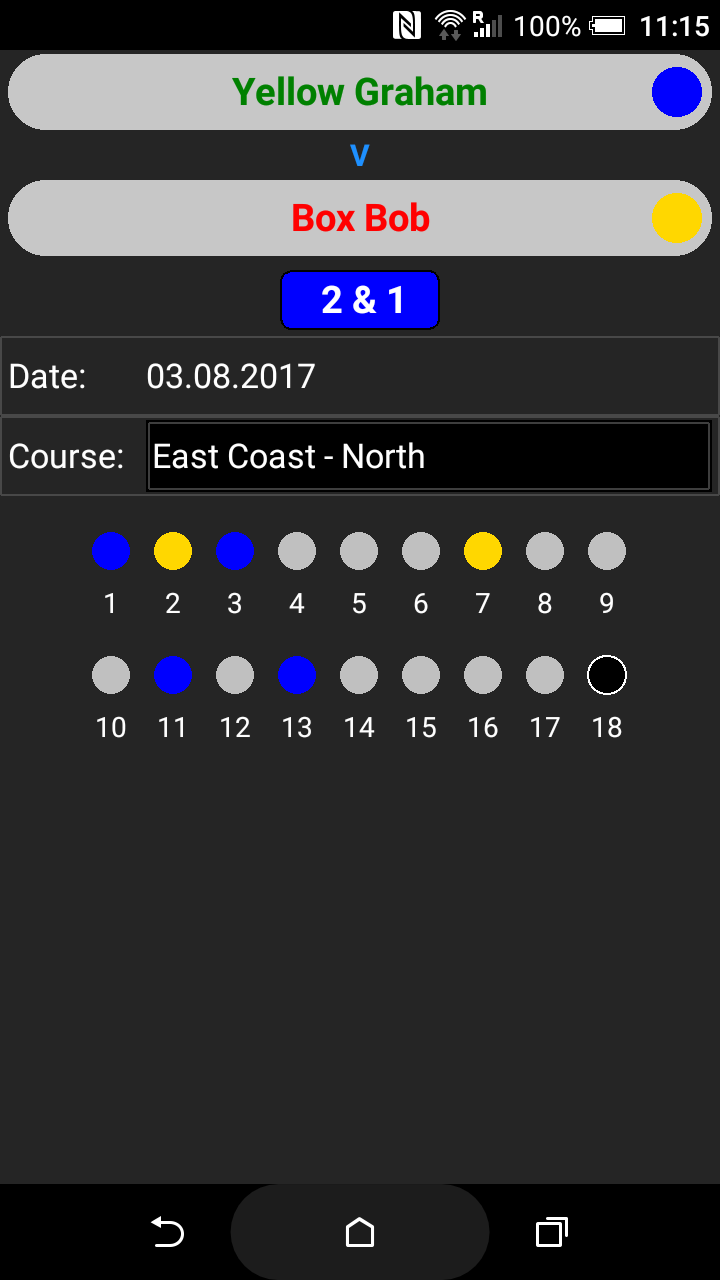Tap the yellow colour dot beside Box Bob
This screenshot has width=720, height=1280.
click(677, 218)
